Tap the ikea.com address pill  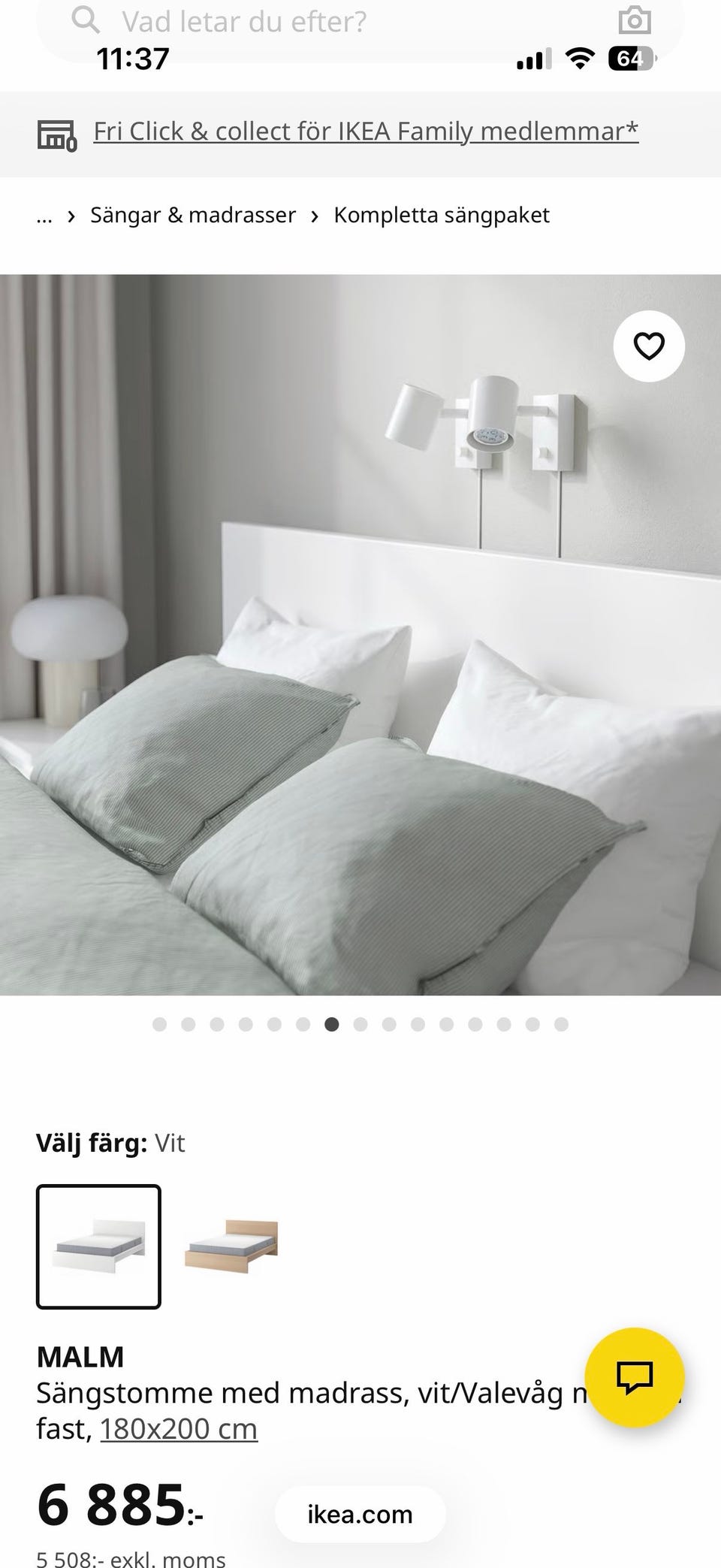[360, 1514]
